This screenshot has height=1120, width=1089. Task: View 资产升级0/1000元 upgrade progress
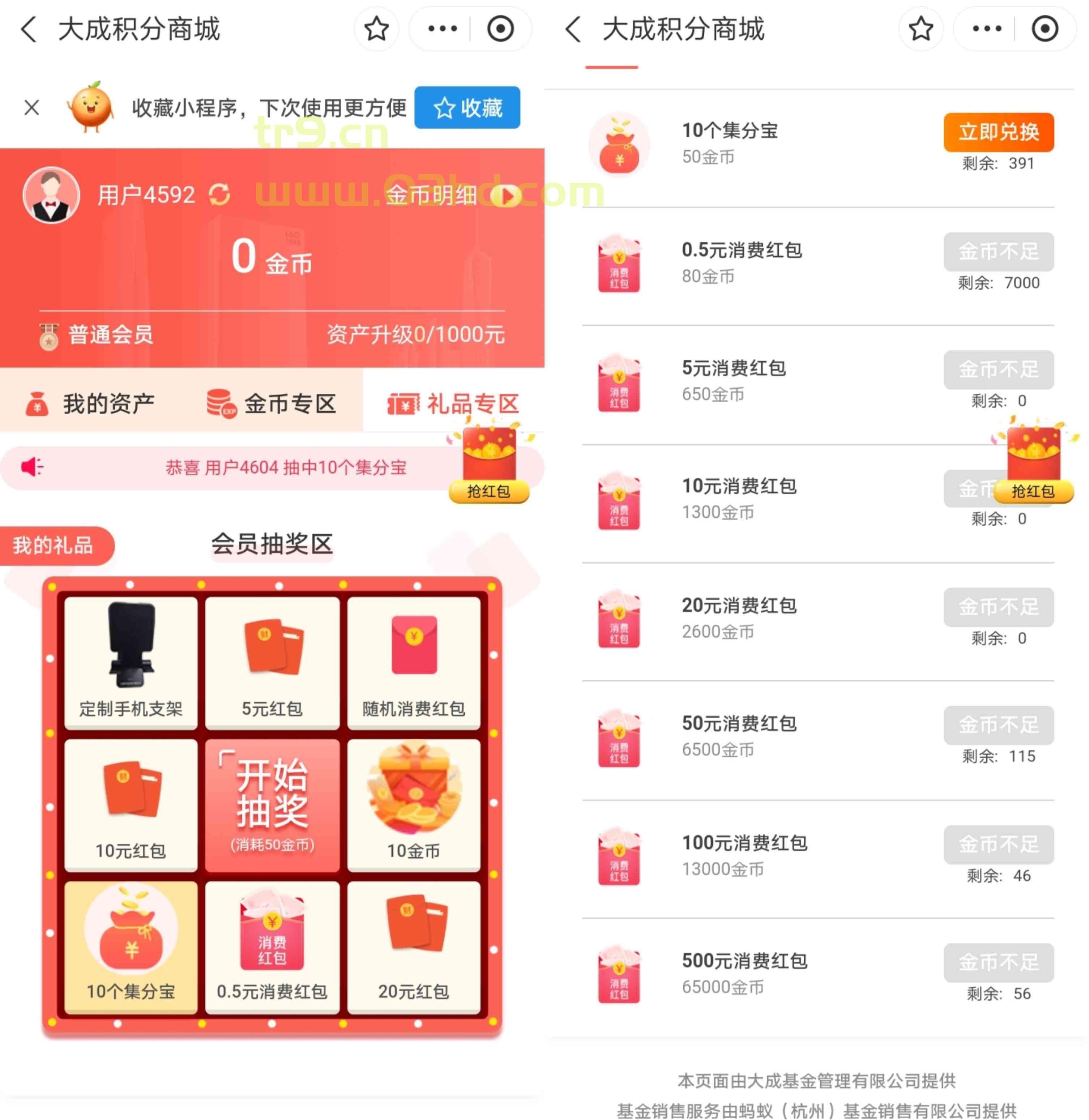pyautogui.click(x=415, y=335)
